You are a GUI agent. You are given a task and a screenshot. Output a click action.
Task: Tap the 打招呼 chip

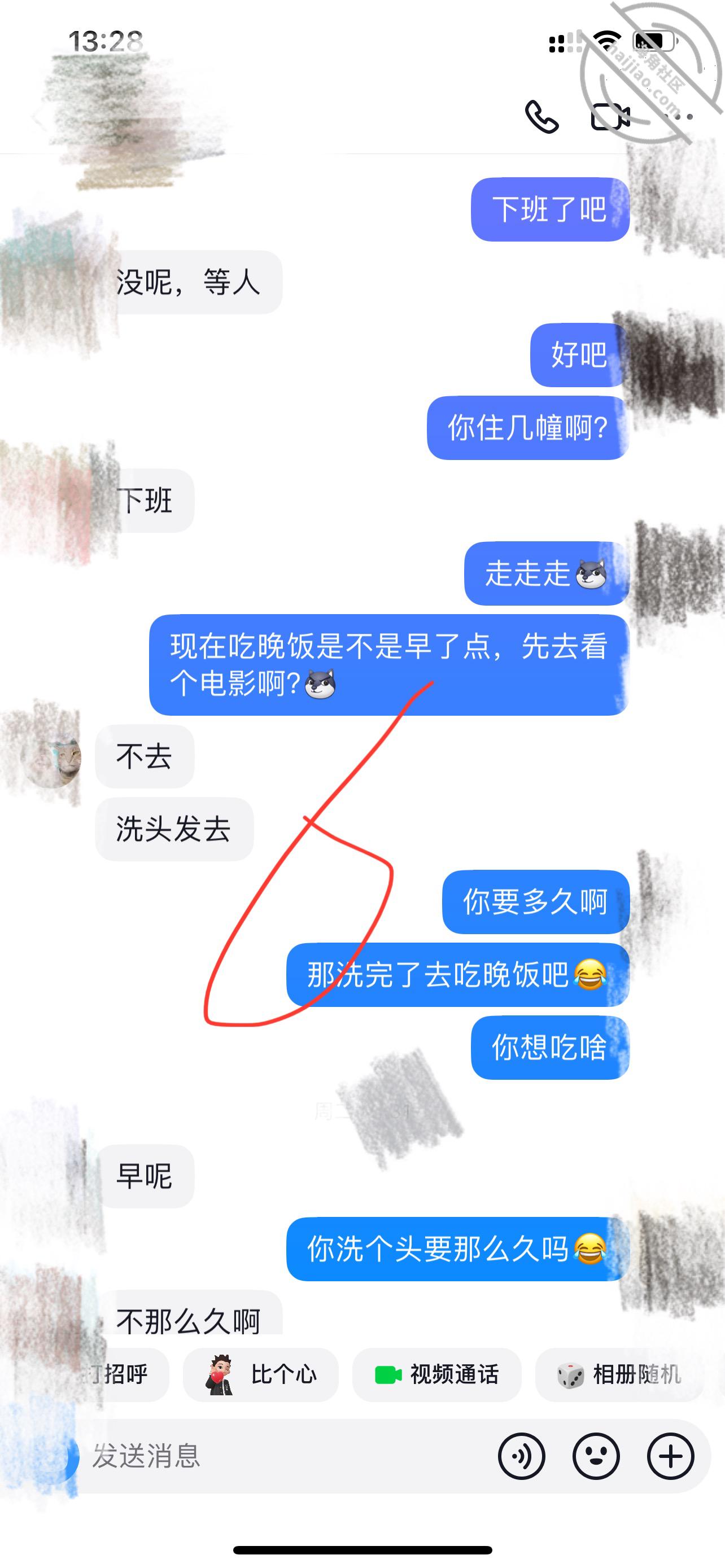pyautogui.click(x=122, y=1374)
